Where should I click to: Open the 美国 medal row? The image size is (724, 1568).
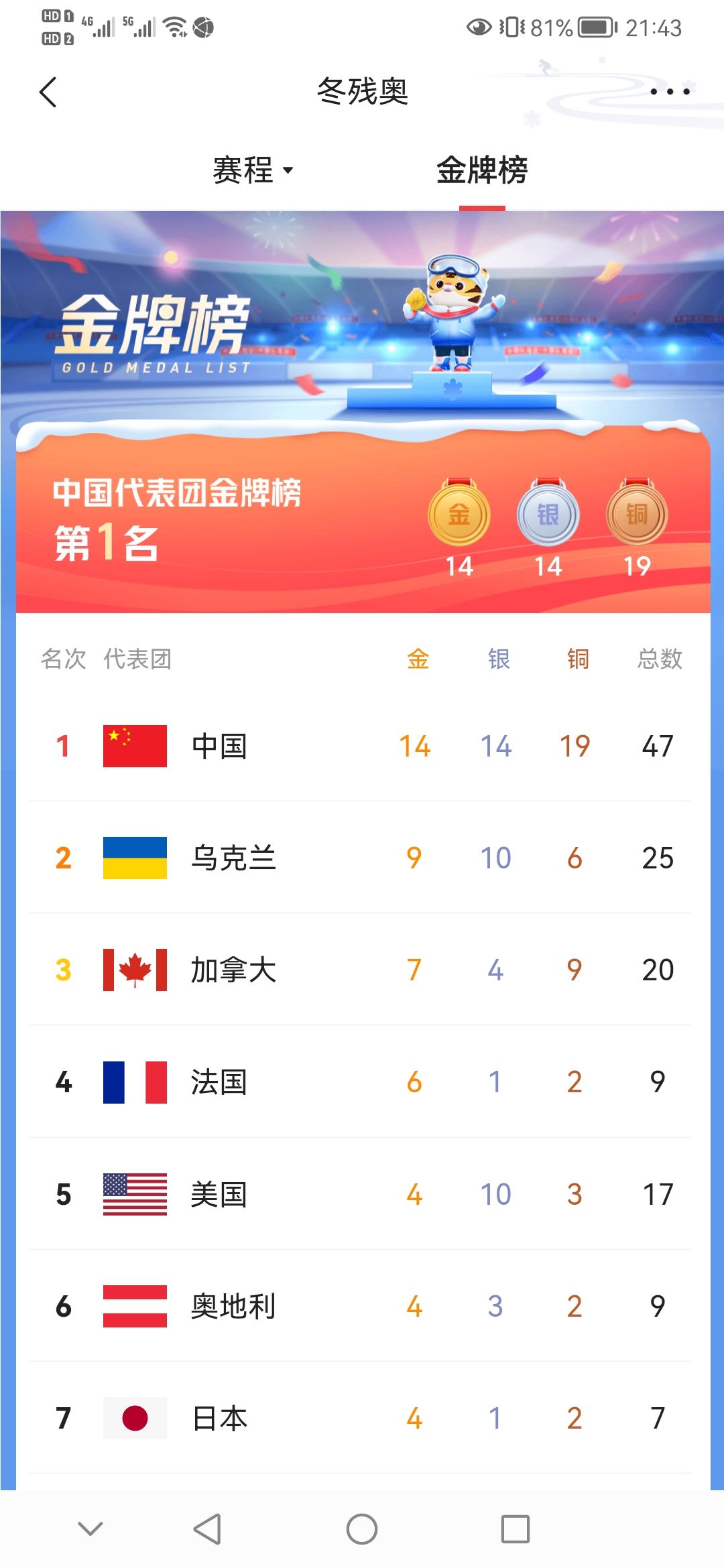coord(362,1194)
